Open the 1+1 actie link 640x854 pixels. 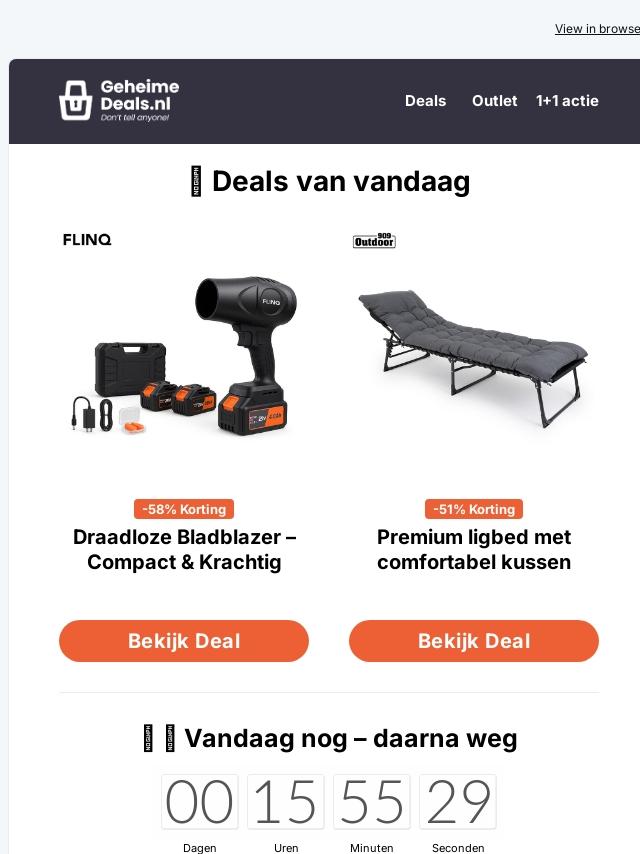(567, 101)
